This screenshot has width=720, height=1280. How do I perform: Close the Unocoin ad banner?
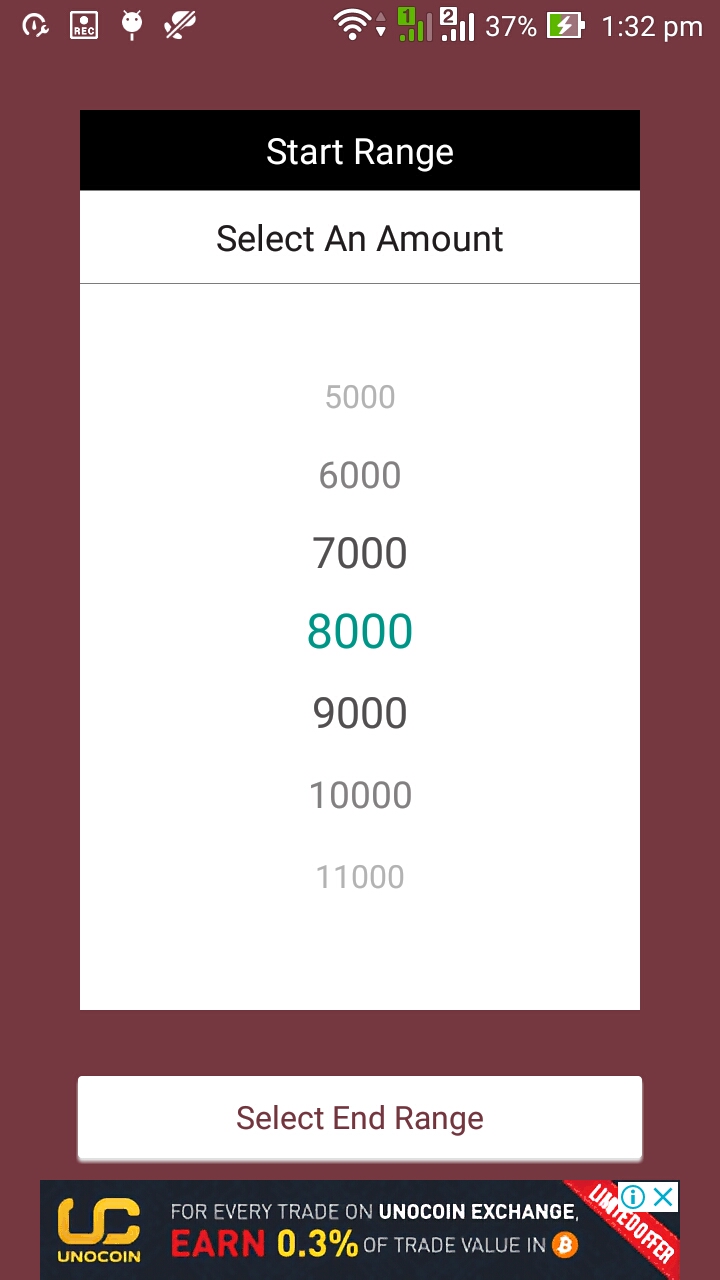coord(663,1197)
